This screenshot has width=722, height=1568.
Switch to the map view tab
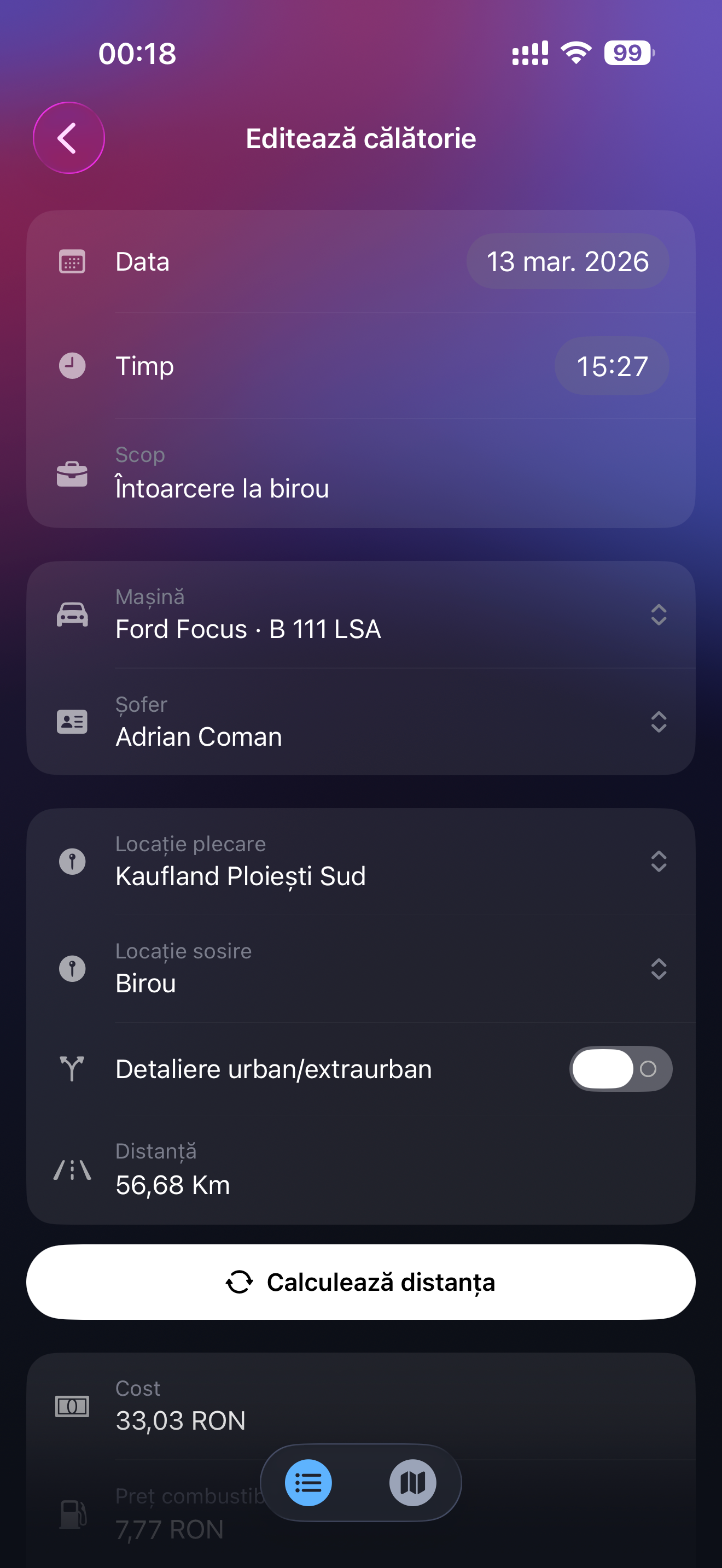(x=412, y=1483)
